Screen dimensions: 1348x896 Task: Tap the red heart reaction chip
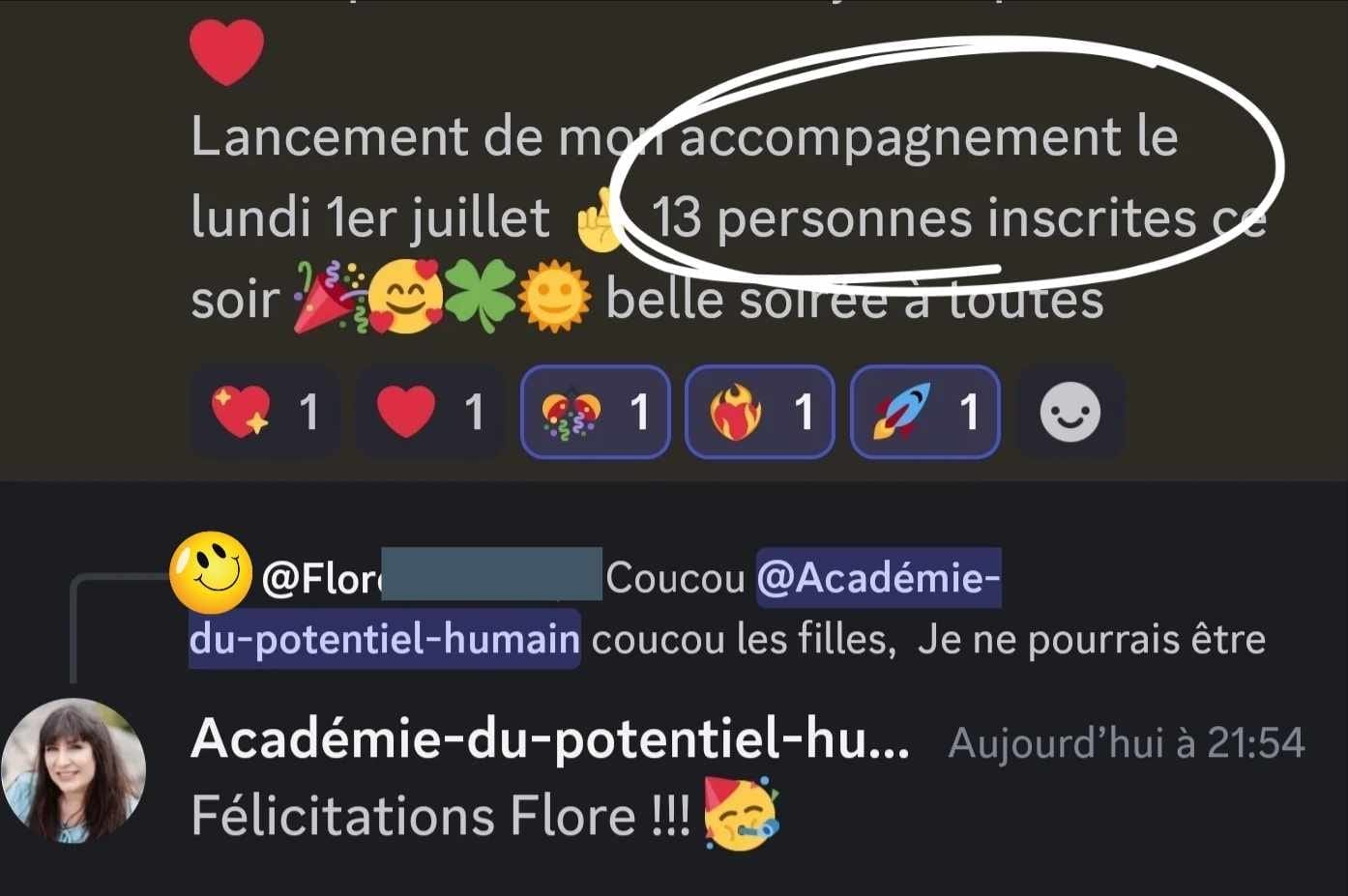pos(429,413)
